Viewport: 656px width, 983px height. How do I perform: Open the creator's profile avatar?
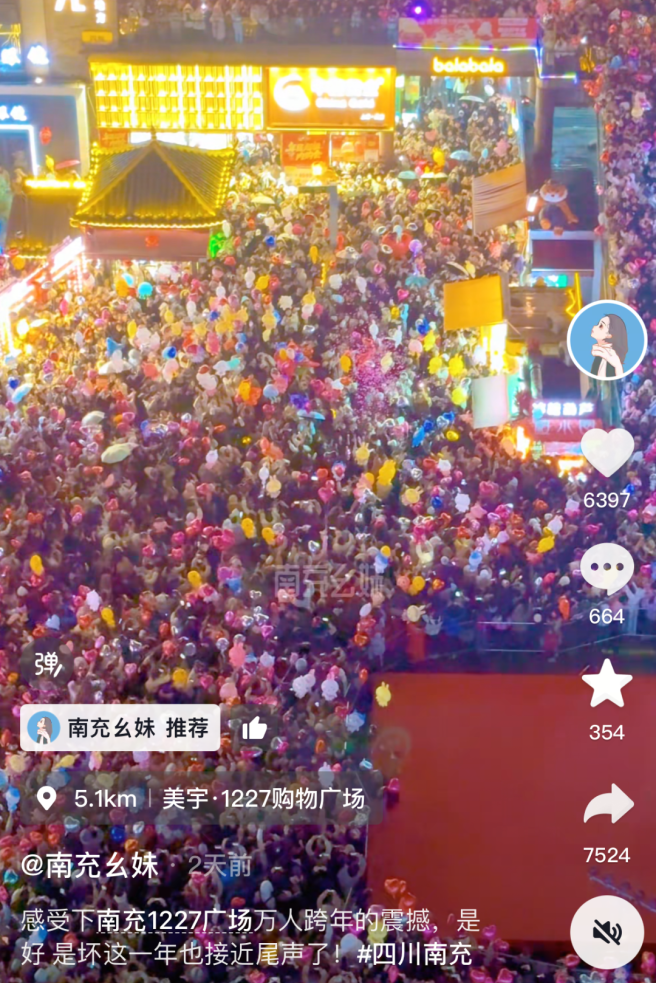(x=607, y=341)
